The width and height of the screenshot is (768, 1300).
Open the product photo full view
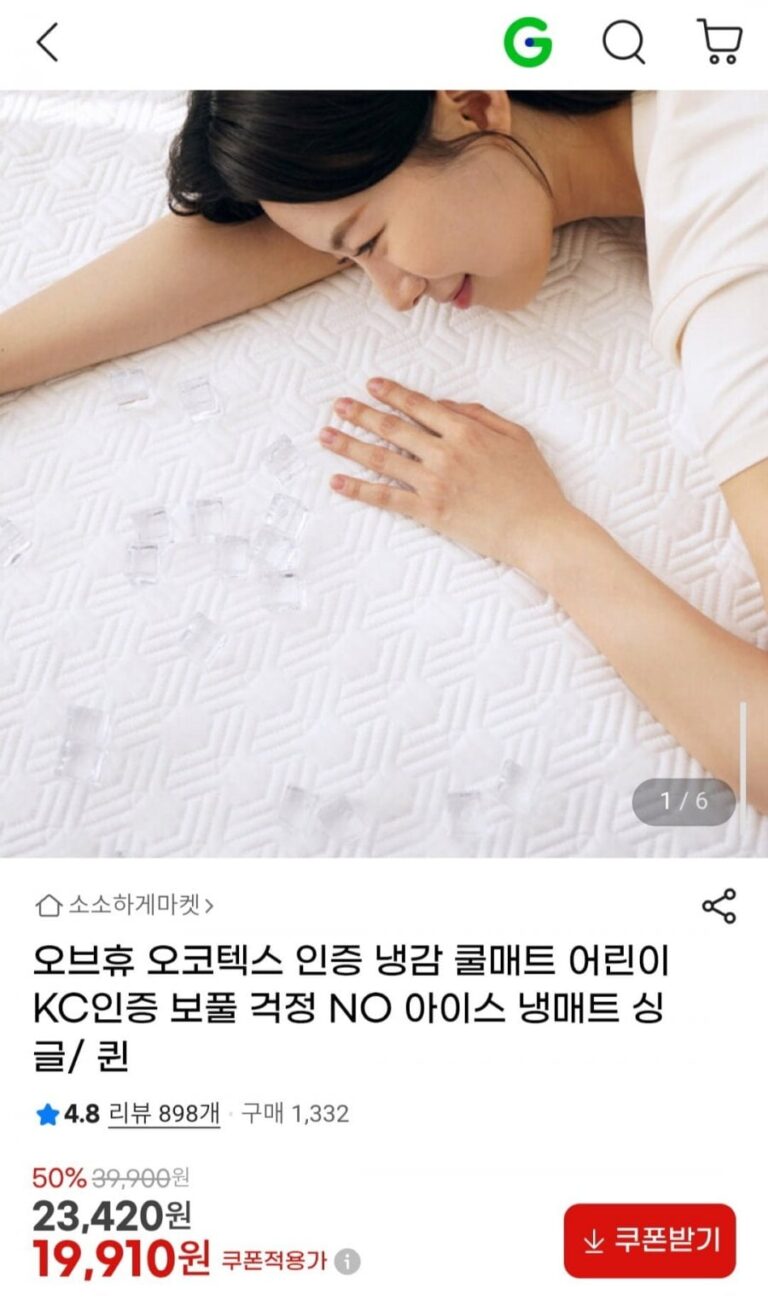click(384, 474)
